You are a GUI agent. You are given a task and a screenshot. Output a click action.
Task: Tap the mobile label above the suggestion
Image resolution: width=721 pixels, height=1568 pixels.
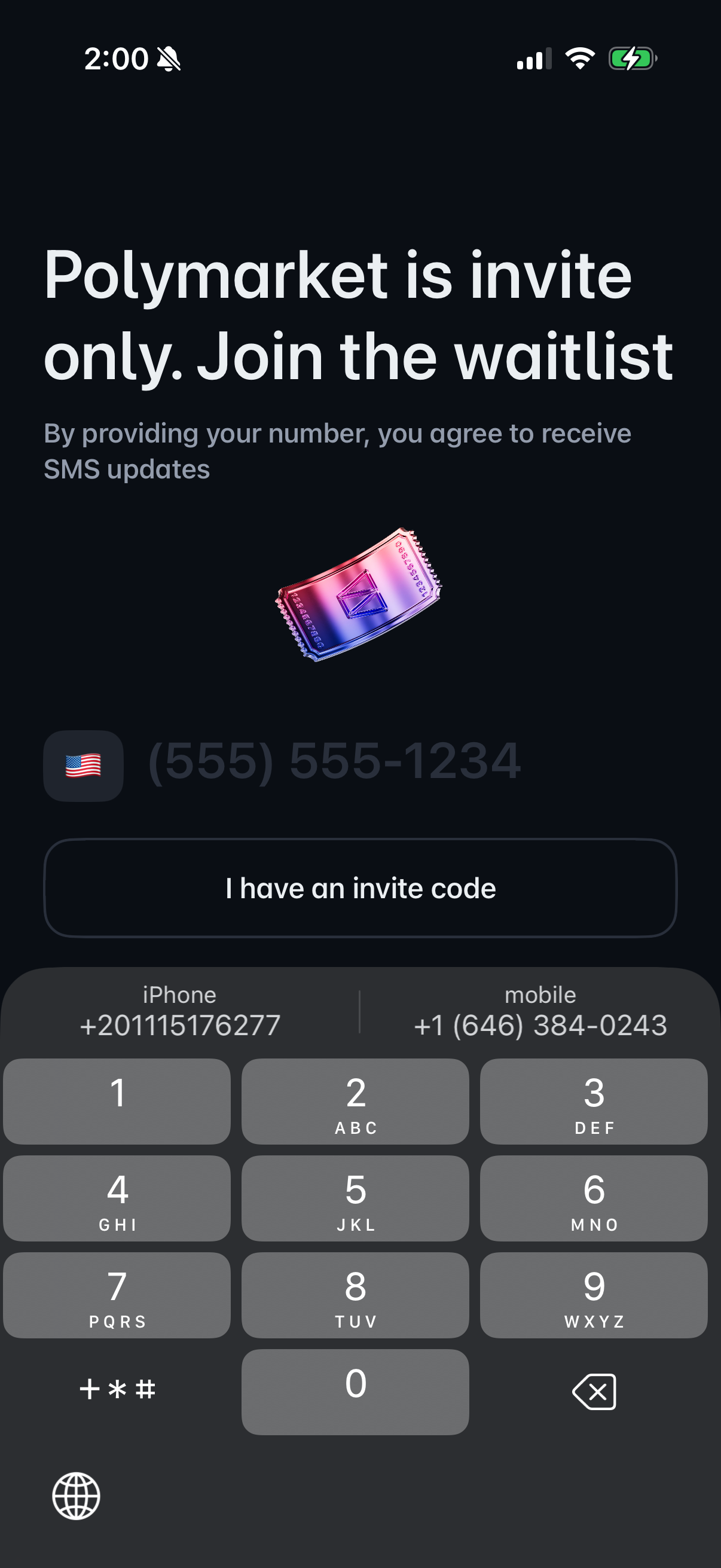coord(539,995)
